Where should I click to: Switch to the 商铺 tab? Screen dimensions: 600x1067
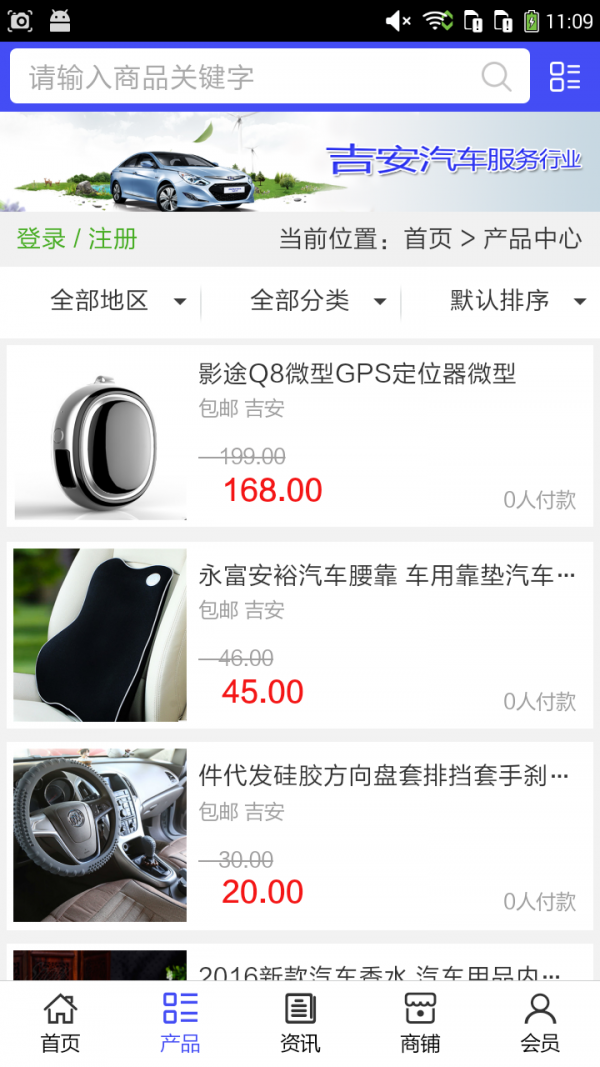420,1023
